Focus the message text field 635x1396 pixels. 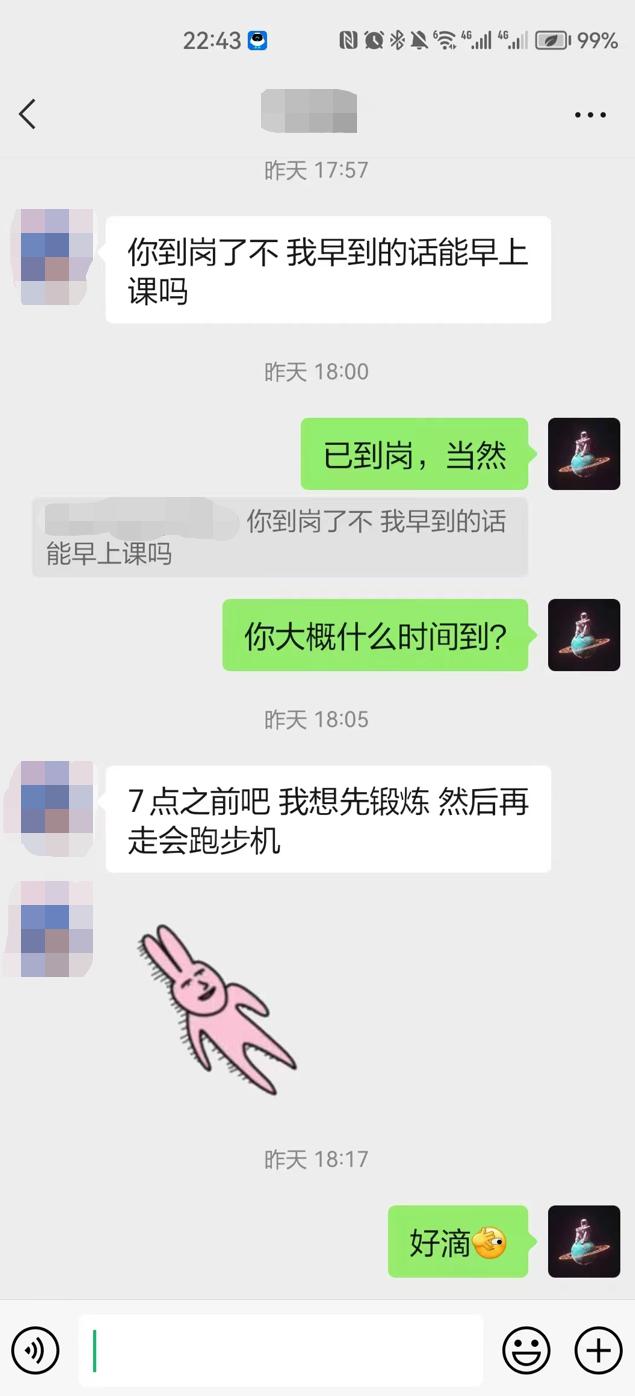point(280,1352)
